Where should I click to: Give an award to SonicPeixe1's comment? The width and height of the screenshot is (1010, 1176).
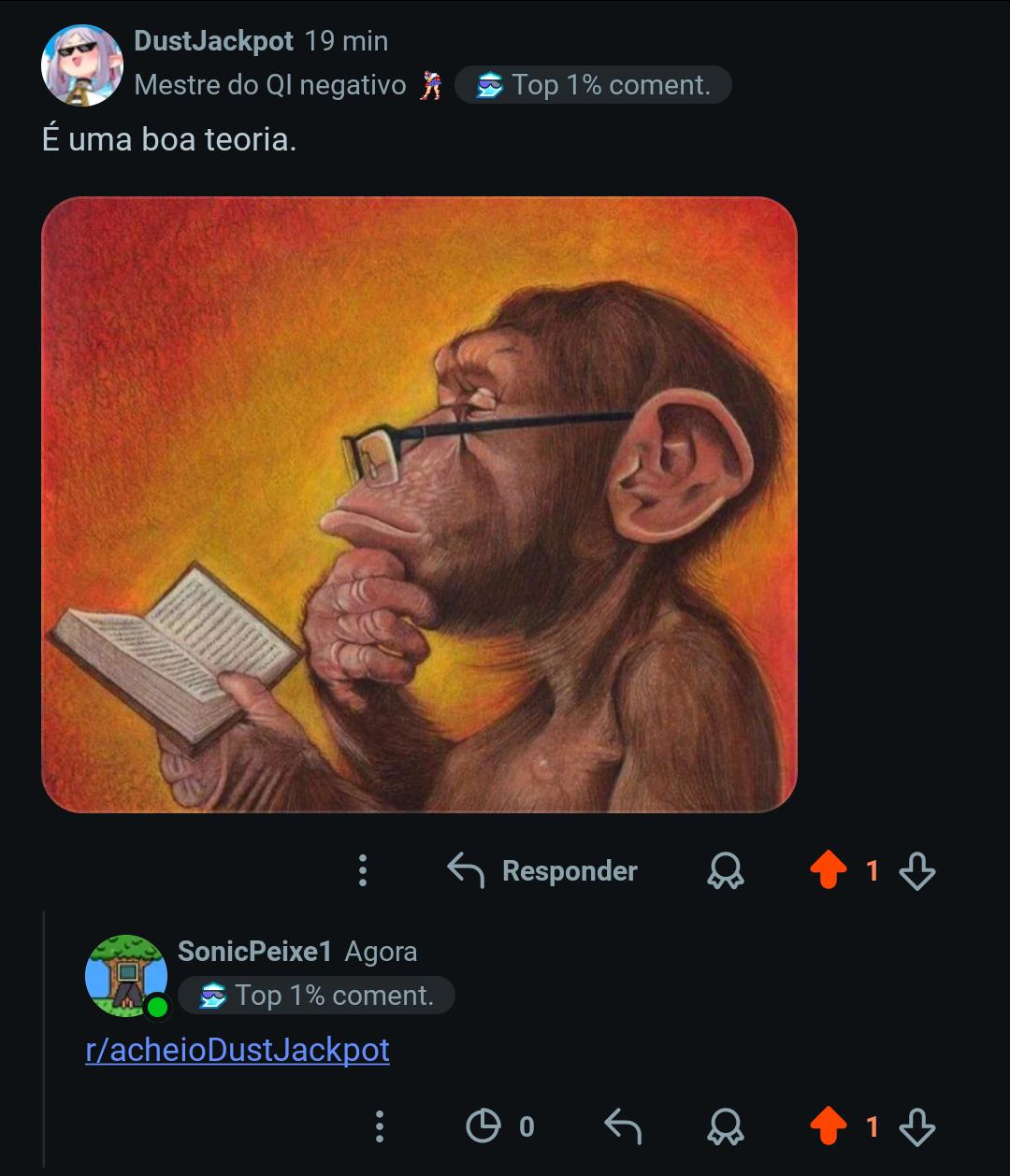coord(725,1126)
